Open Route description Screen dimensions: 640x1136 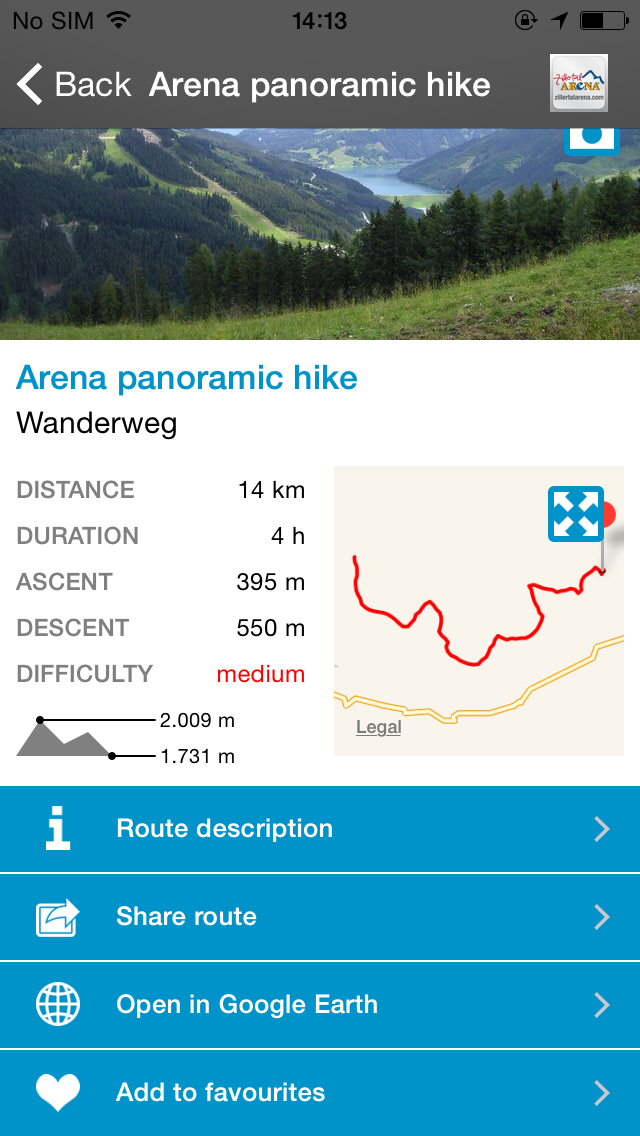(320, 829)
